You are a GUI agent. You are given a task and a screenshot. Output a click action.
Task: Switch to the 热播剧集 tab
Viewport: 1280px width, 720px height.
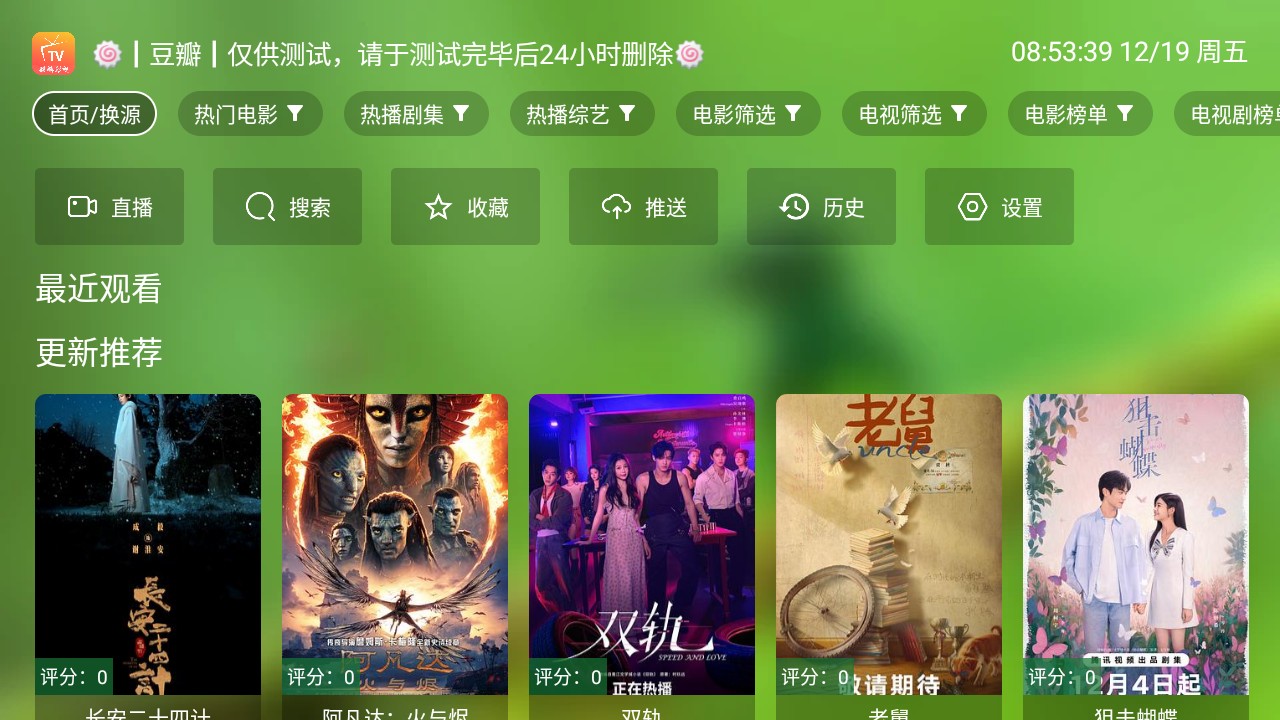coord(416,114)
